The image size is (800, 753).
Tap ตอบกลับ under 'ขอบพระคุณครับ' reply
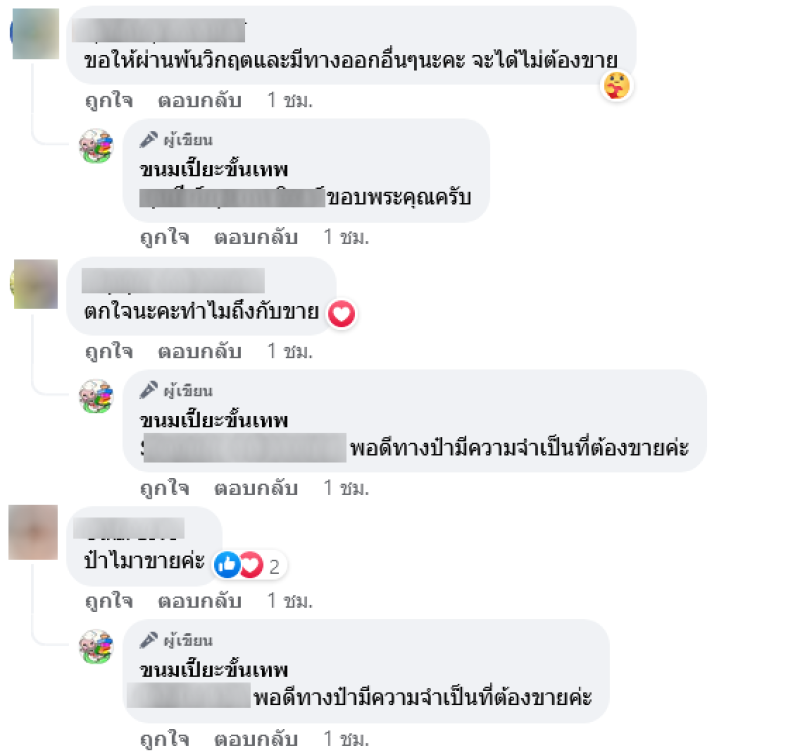(256, 238)
